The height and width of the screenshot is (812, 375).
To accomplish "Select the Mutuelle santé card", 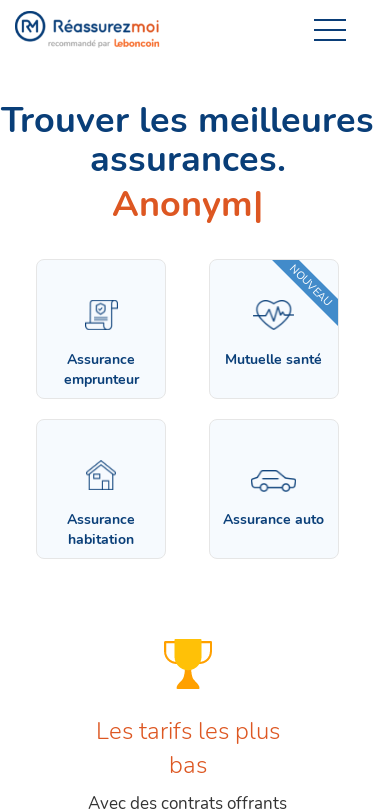I will coord(274,329).
